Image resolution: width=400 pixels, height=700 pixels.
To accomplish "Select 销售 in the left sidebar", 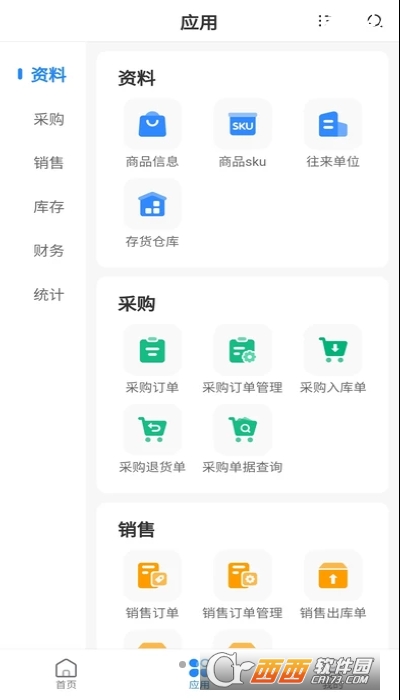I will coord(49,163).
